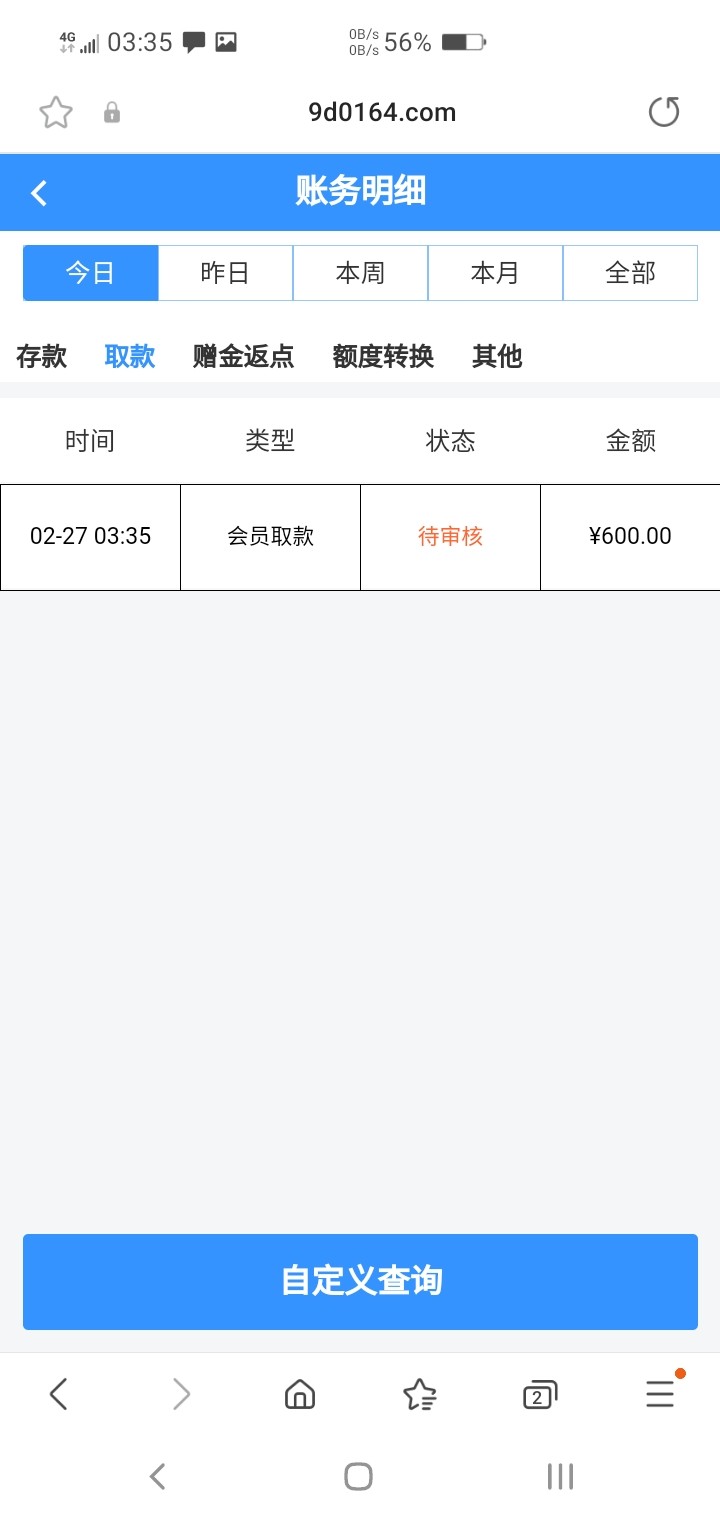Reload the page with the refresh icon
The height and width of the screenshot is (1520, 720).
click(x=664, y=112)
